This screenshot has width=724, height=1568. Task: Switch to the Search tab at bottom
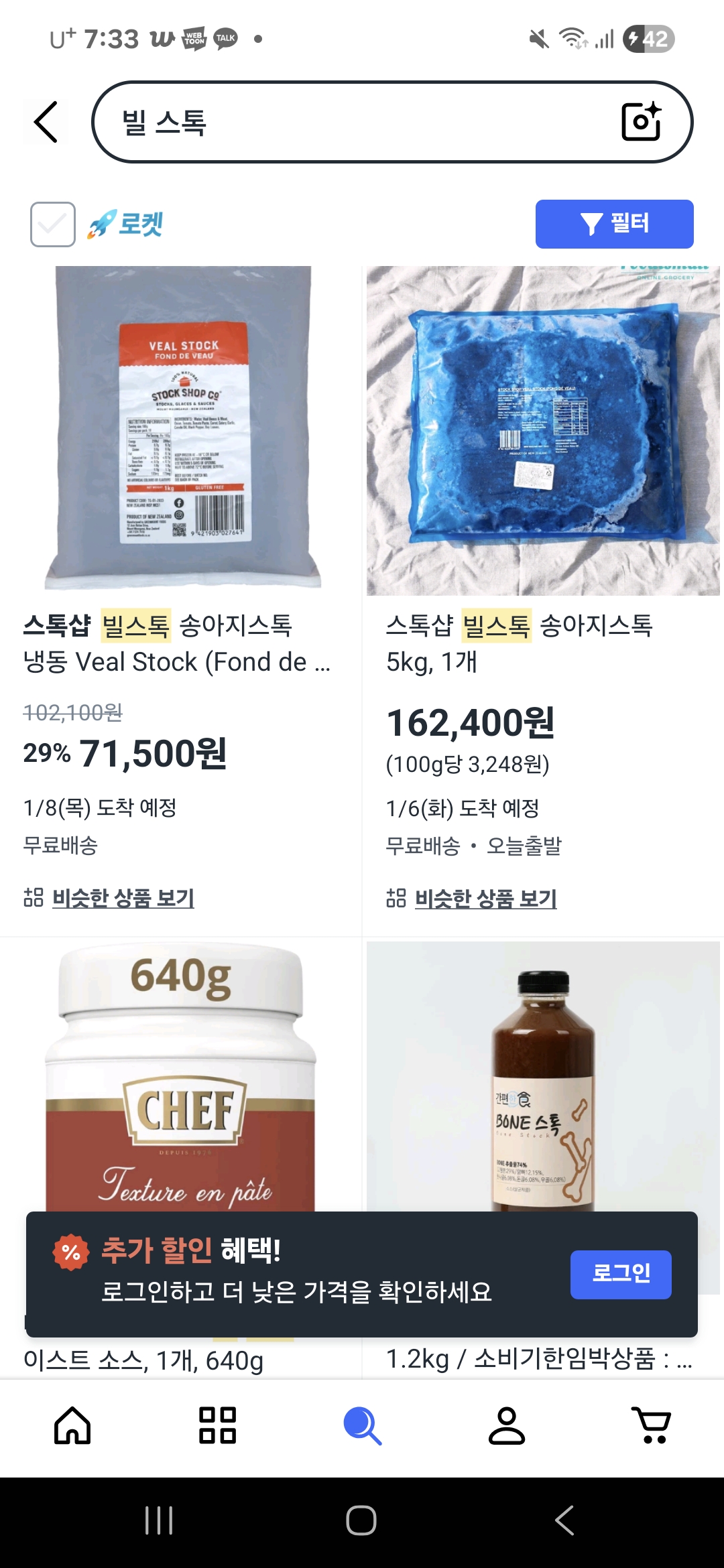tap(362, 1425)
